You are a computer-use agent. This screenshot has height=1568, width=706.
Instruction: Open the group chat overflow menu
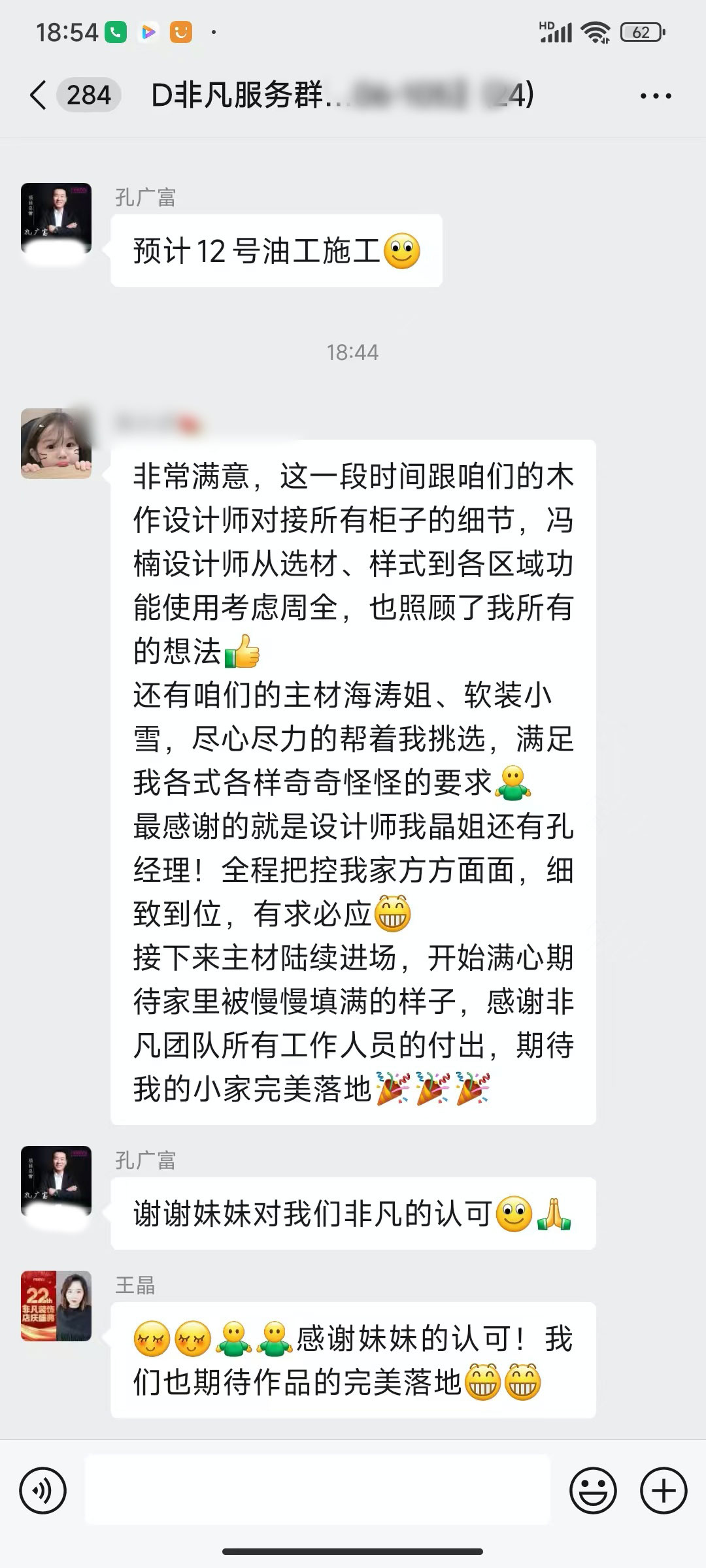click(x=655, y=96)
